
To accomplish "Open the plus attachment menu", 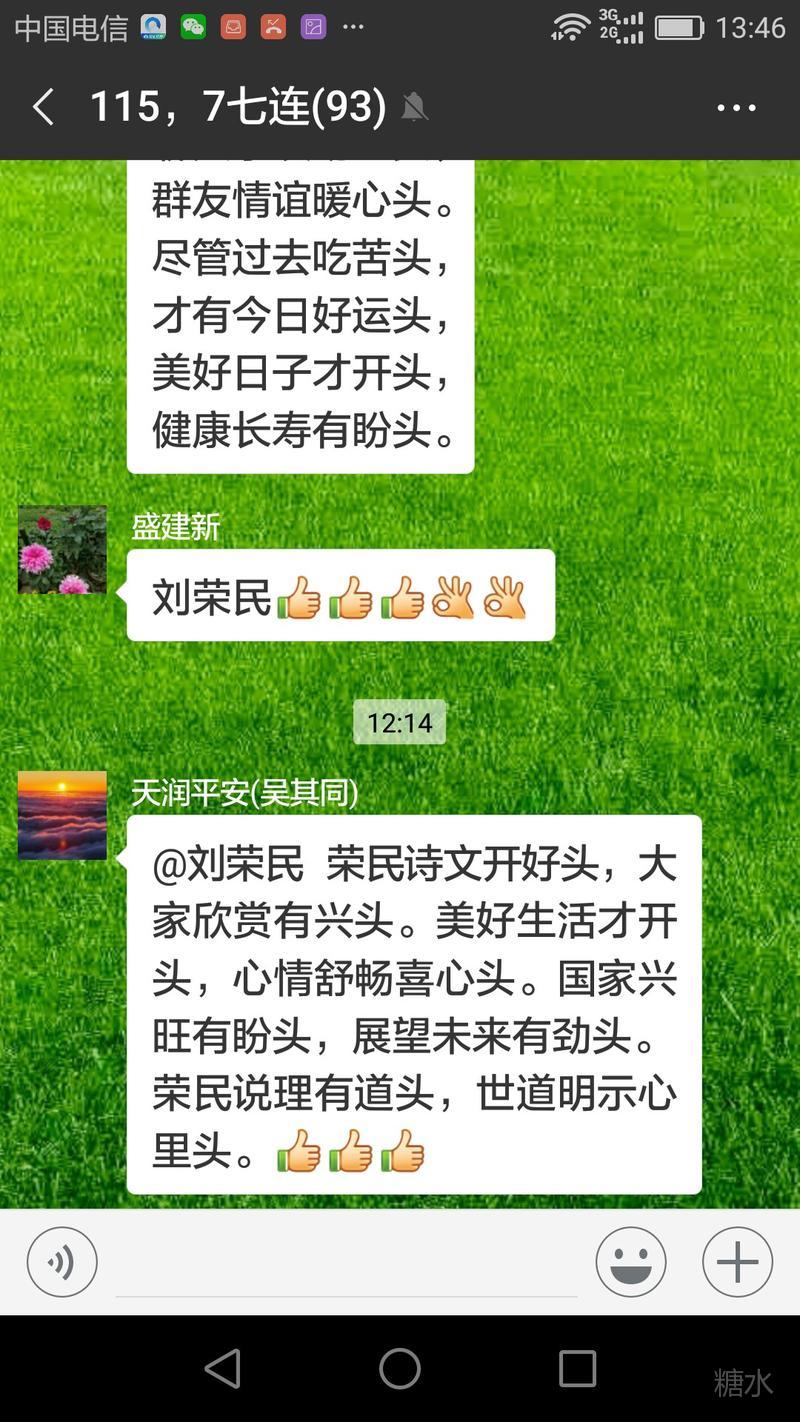I will (737, 1262).
